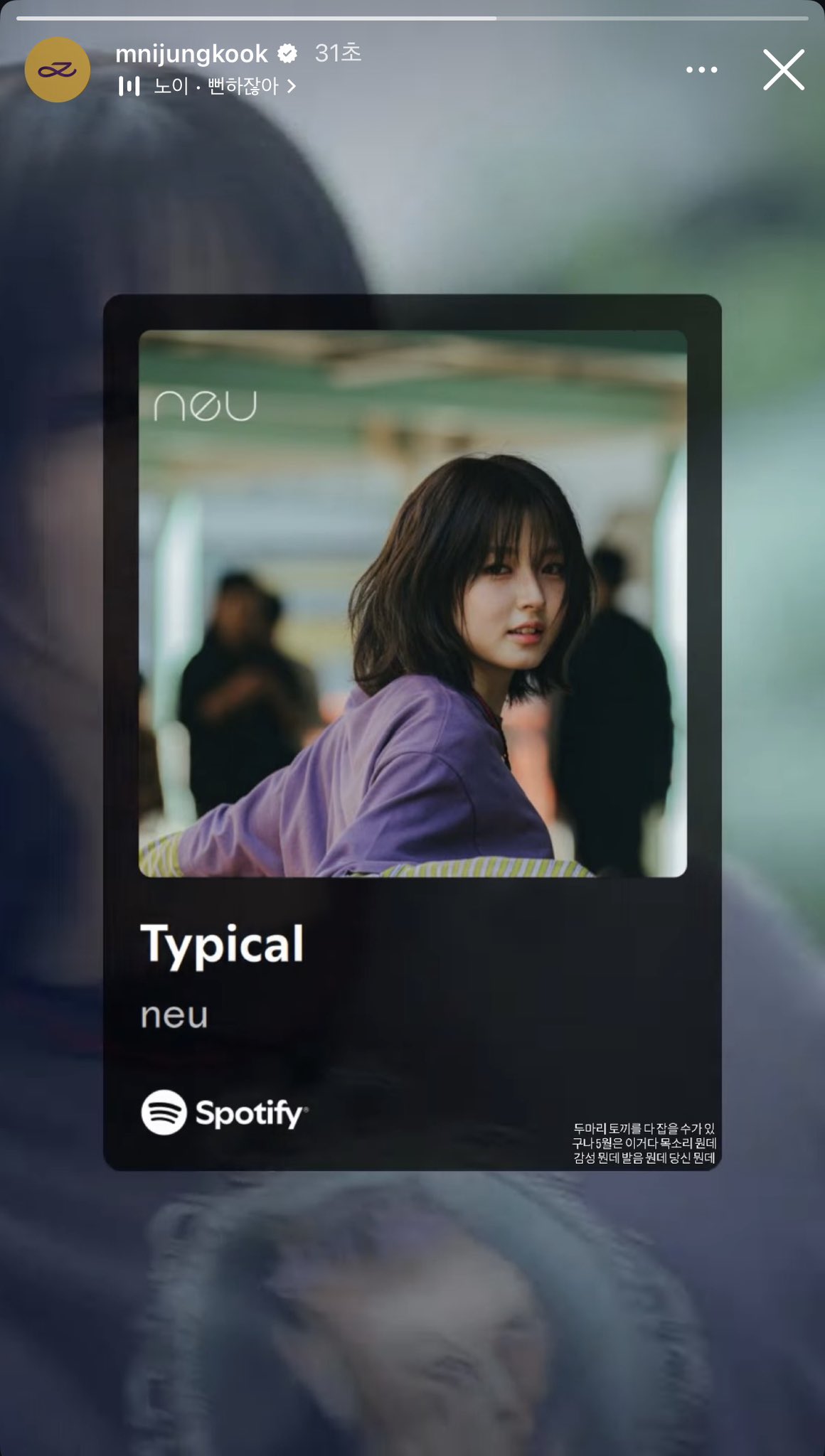Viewport: 825px width, 1456px height.
Task: Close the story viewer
Action: (783, 70)
